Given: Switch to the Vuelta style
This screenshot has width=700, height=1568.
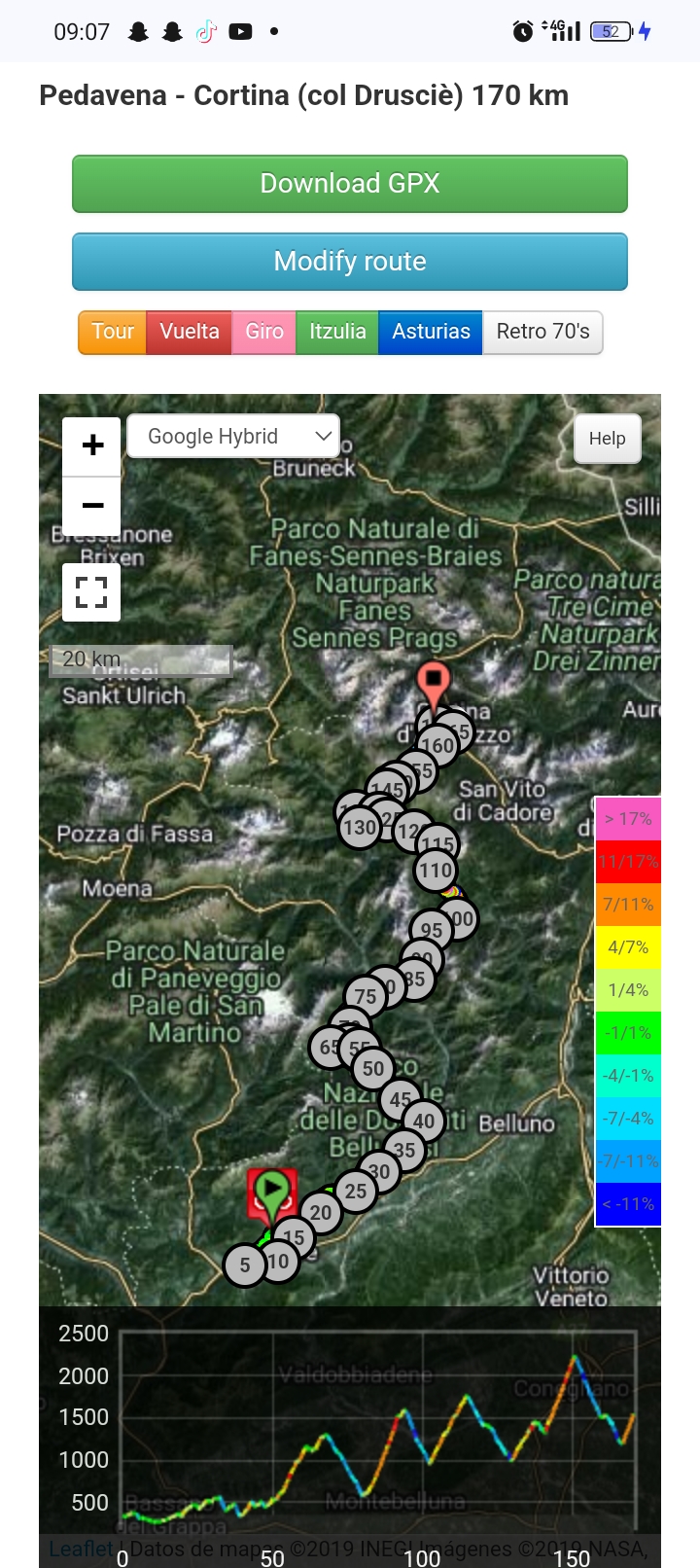Looking at the screenshot, I should point(190,332).
